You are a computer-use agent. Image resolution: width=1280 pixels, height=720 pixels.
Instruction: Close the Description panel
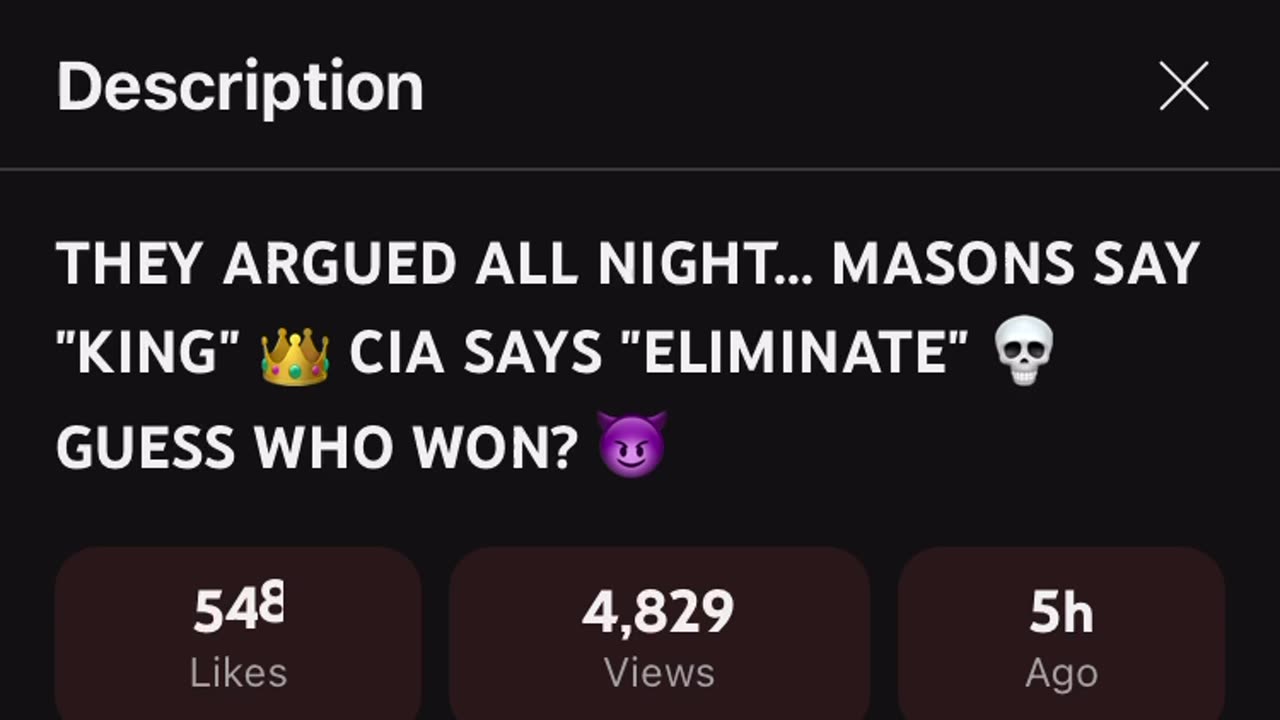pyautogui.click(x=1184, y=86)
